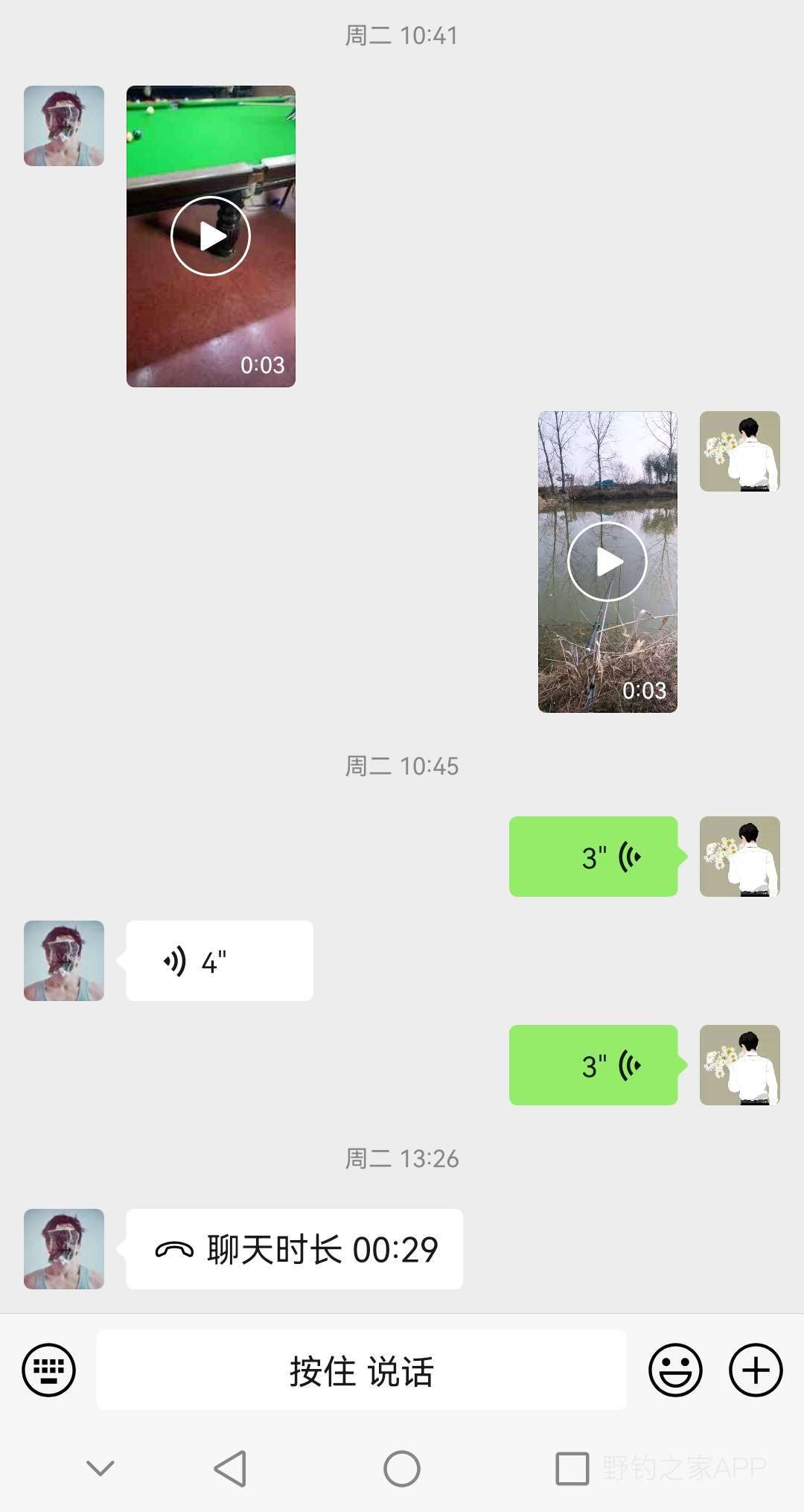Open the plus attachments menu
804x1512 pixels.
point(755,1370)
